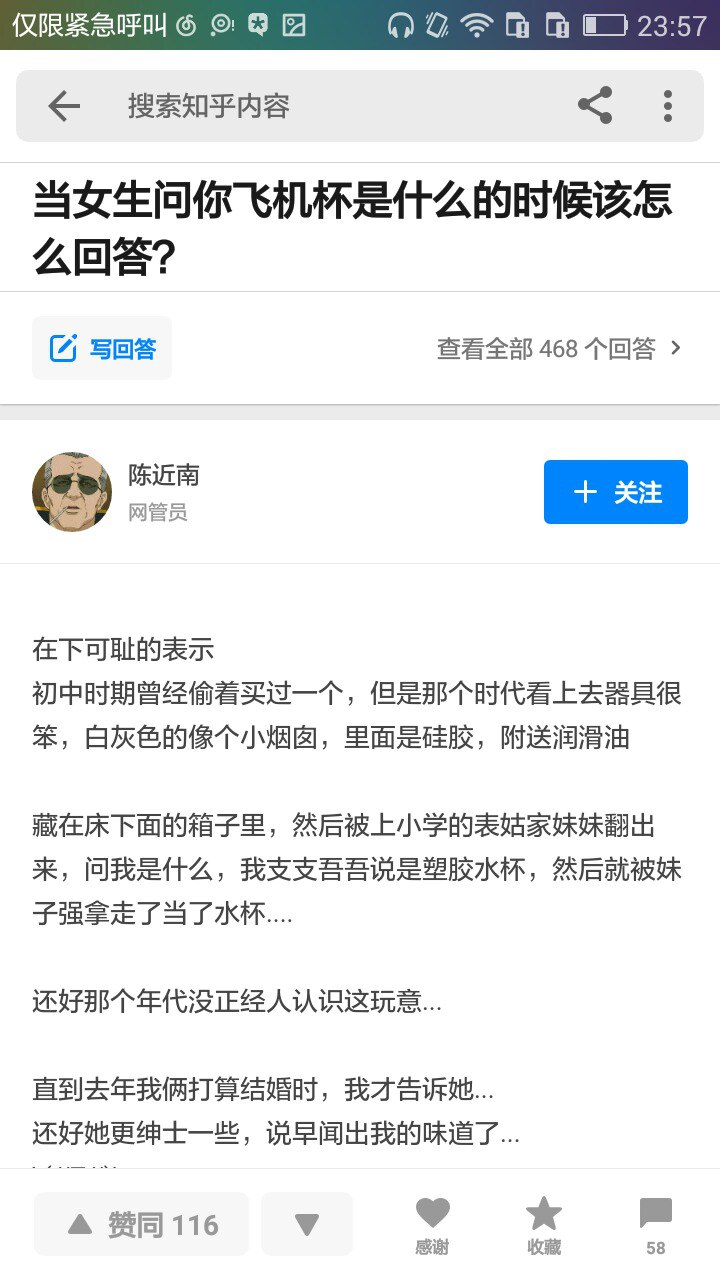The height and width of the screenshot is (1280, 720).
Task: Tap the 搜索知乎内容 search field
Action: pos(300,106)
